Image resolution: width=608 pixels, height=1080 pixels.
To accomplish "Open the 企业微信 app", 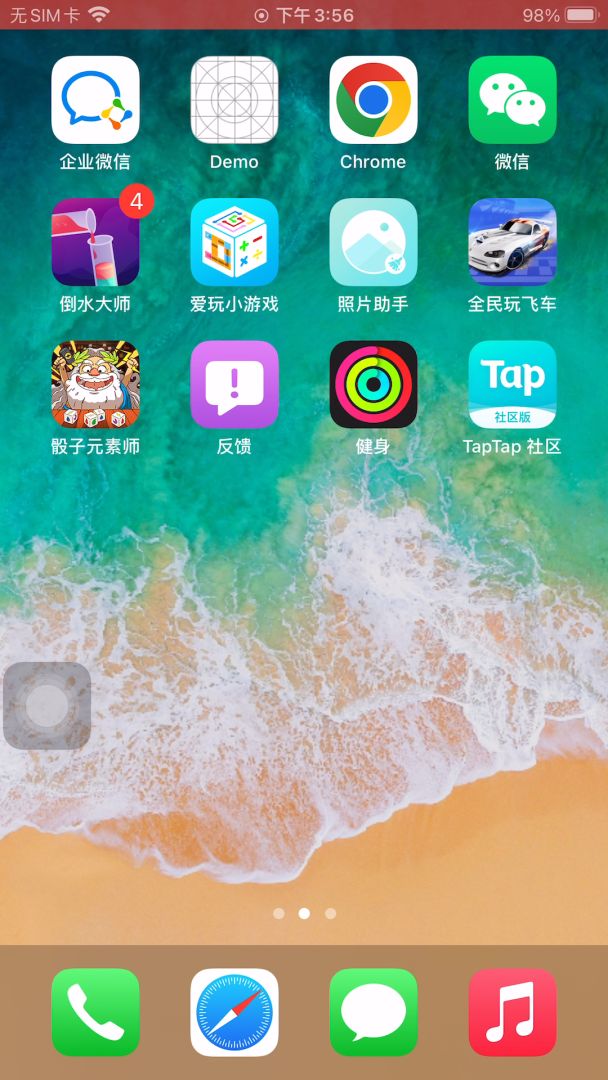I will pyautogui.click(x=95, y=100).
